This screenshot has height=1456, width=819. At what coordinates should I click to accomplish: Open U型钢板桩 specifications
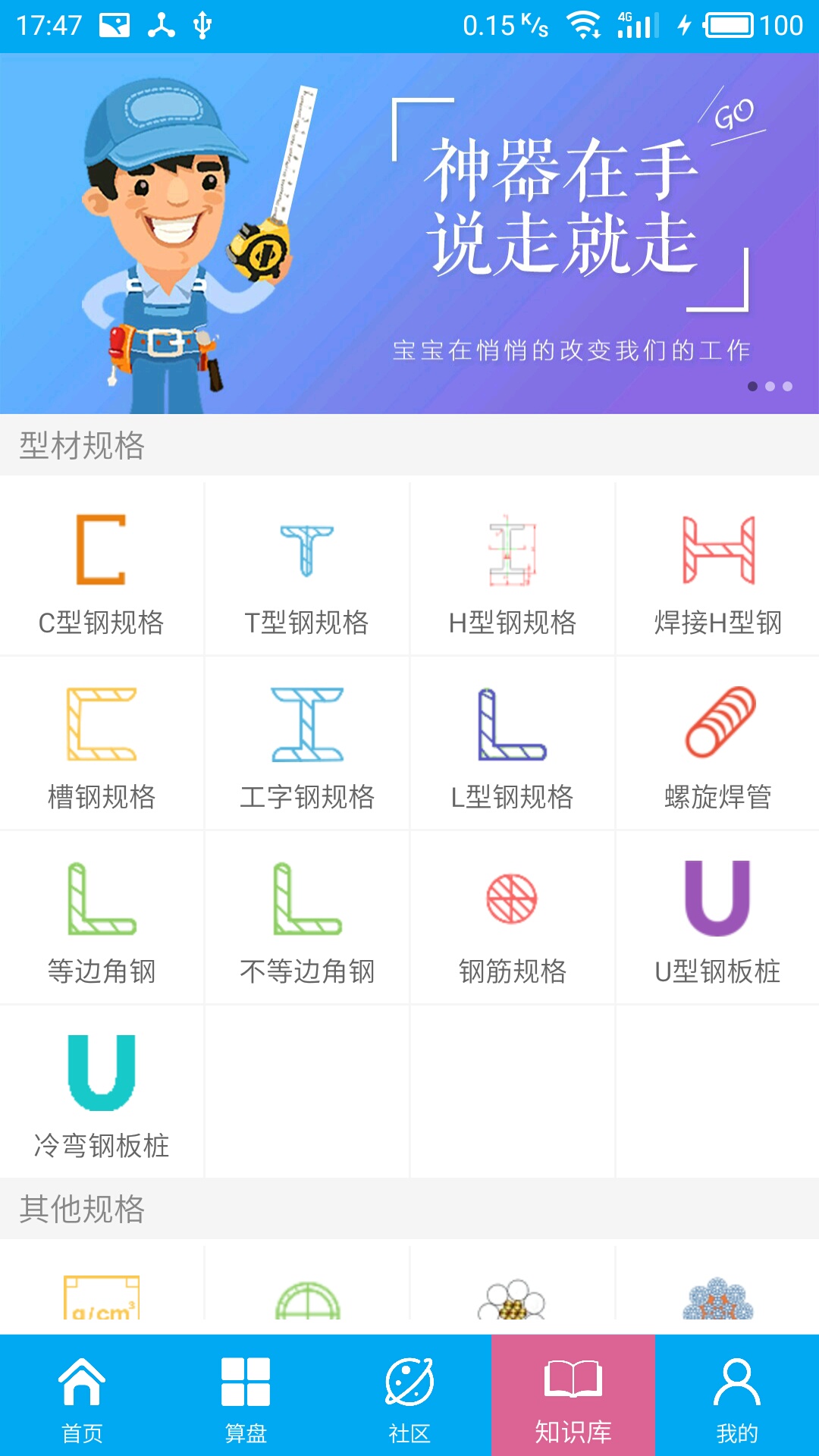(717, 919)
